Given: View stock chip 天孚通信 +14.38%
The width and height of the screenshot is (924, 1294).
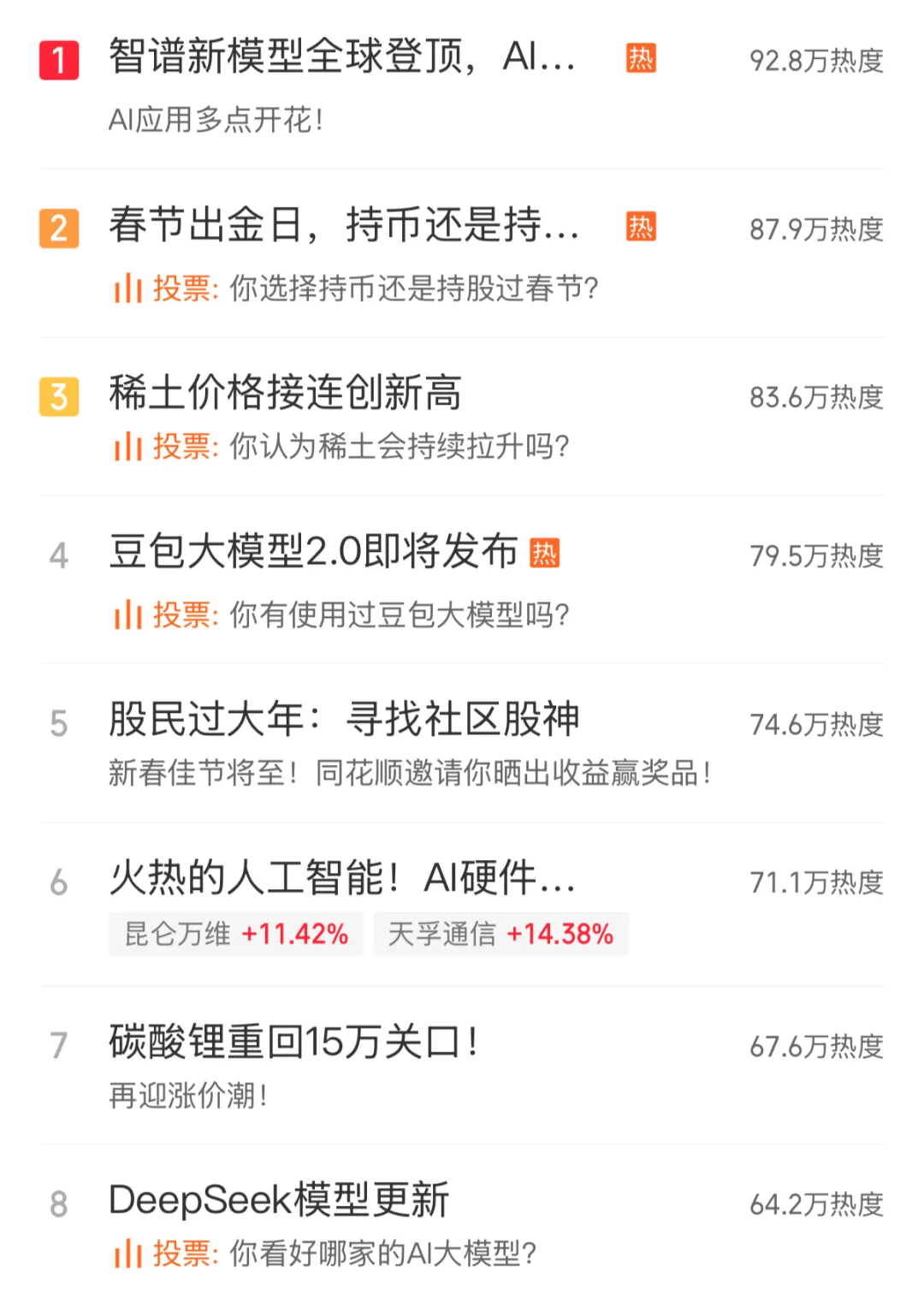Looking at the screenshot, I should (x=500, y=934).
